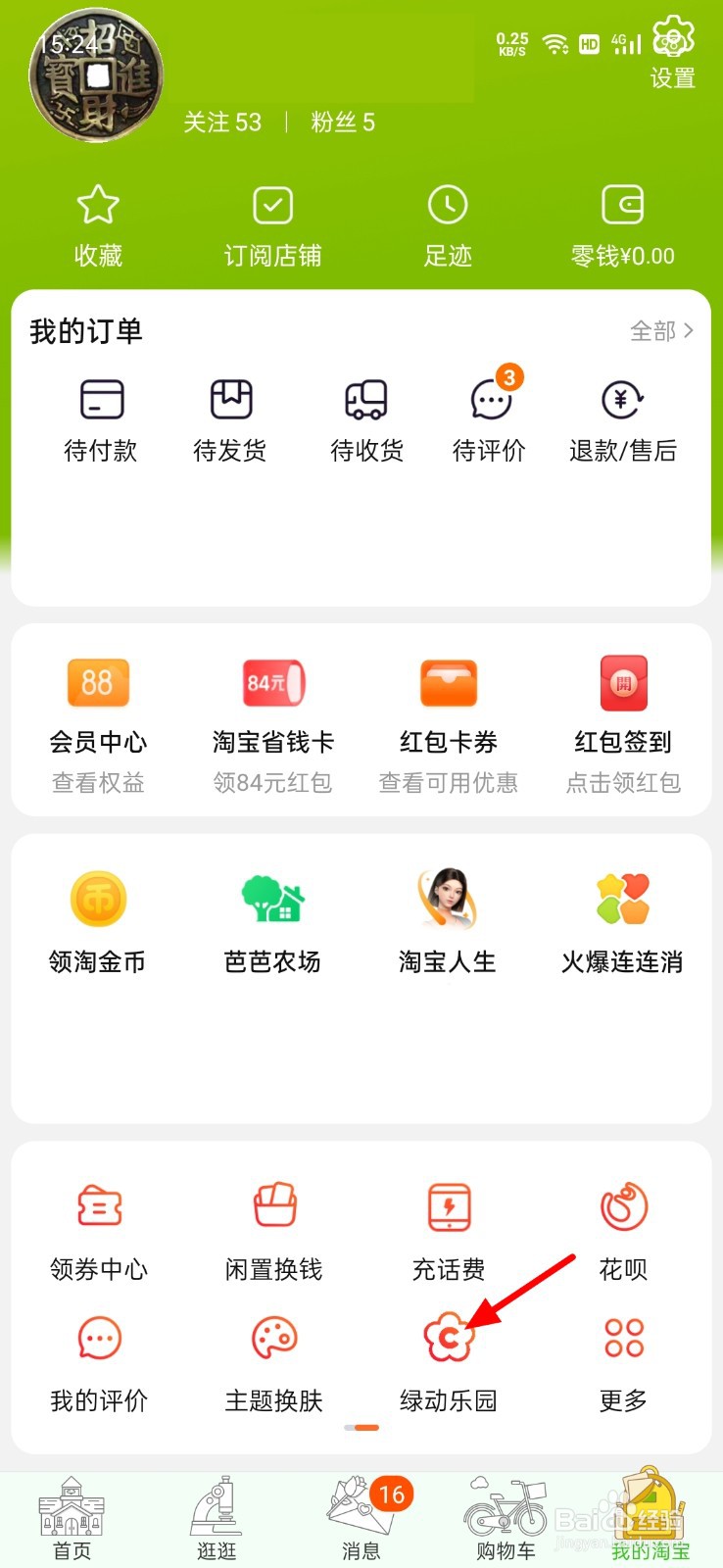Screen dimensions: 723x1568
Task: Open 绿动乐园 entry
Action: (449, 1360)
